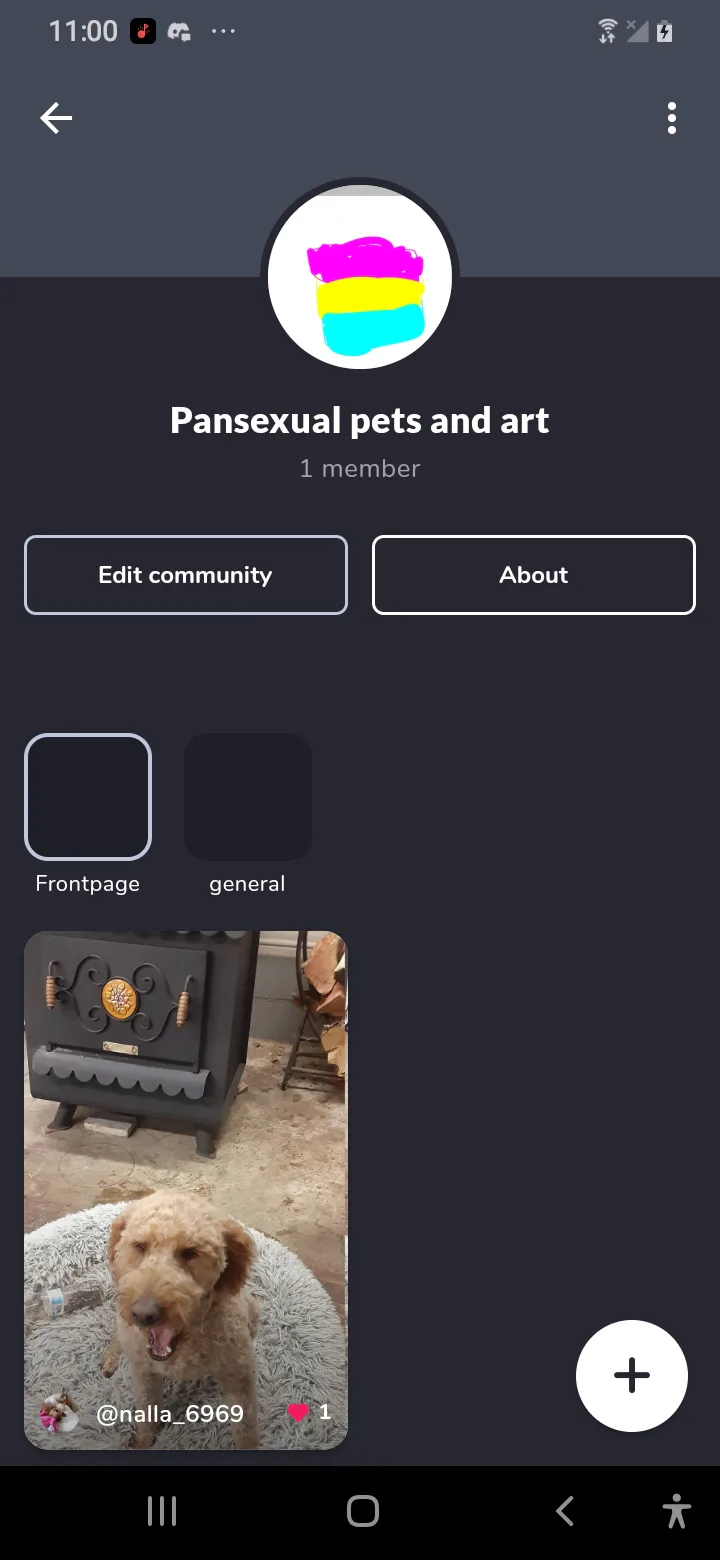Screen dimensions: 720x1560
Task: Select the Frontpage channel
Action: (x=88, y=797)
